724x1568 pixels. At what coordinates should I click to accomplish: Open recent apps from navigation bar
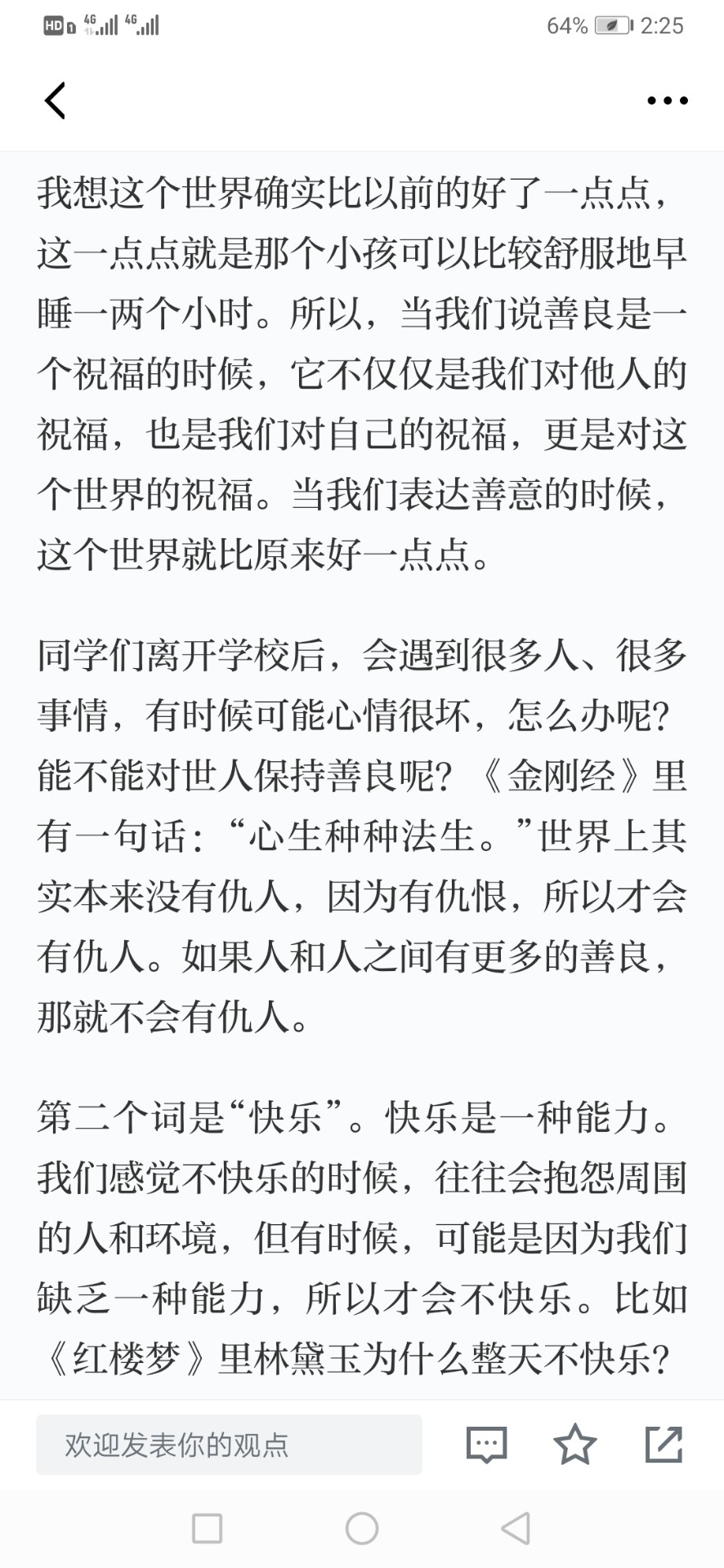(x=207, y=1528)
